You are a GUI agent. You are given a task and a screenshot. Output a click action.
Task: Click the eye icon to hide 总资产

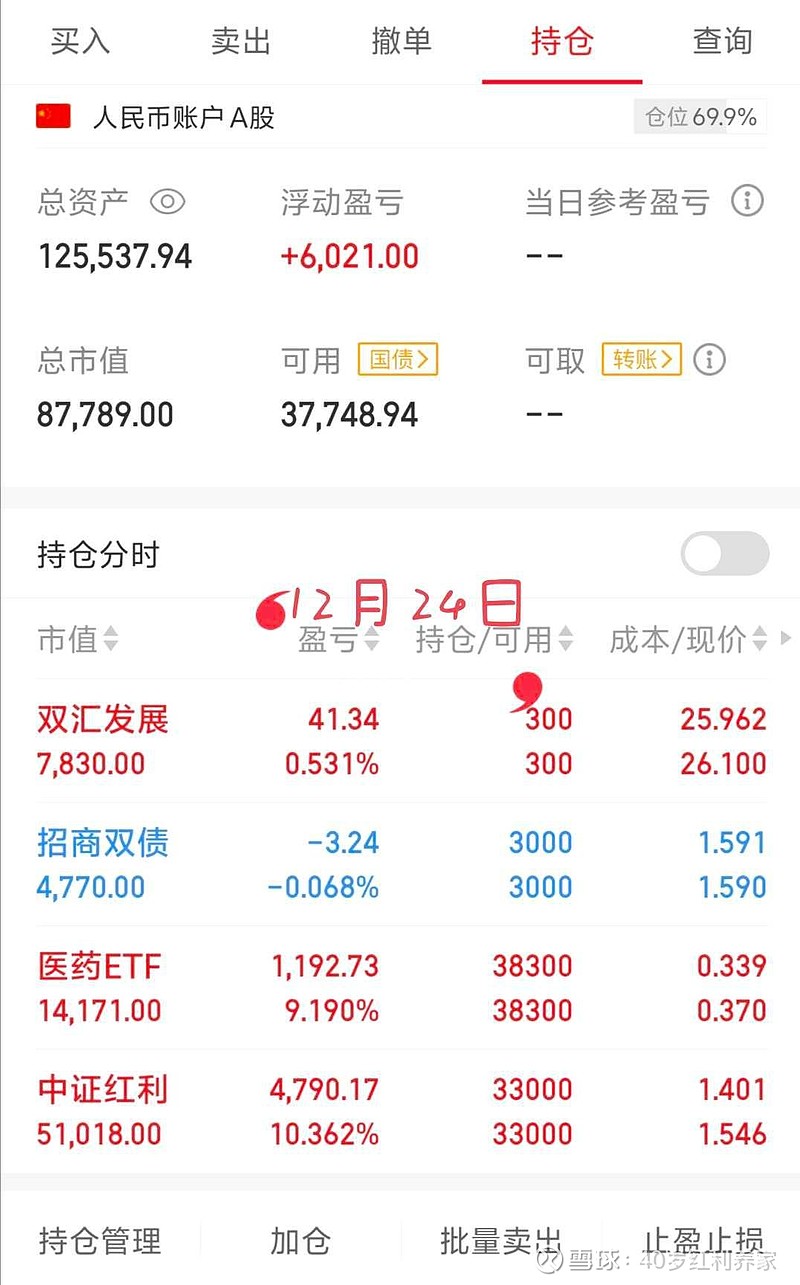click(x=168, y=202)
